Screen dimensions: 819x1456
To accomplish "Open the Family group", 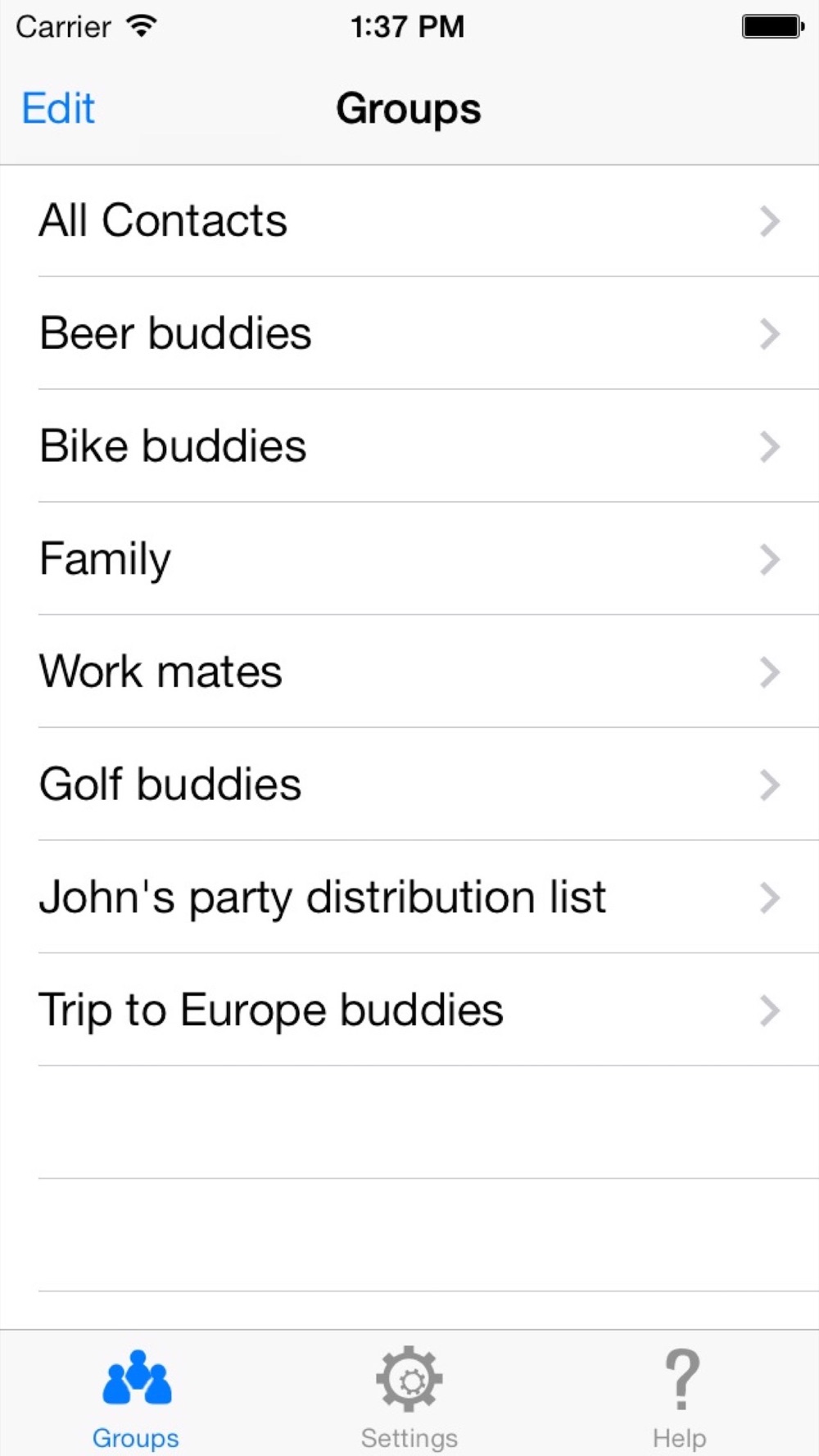I will [409, 559].
